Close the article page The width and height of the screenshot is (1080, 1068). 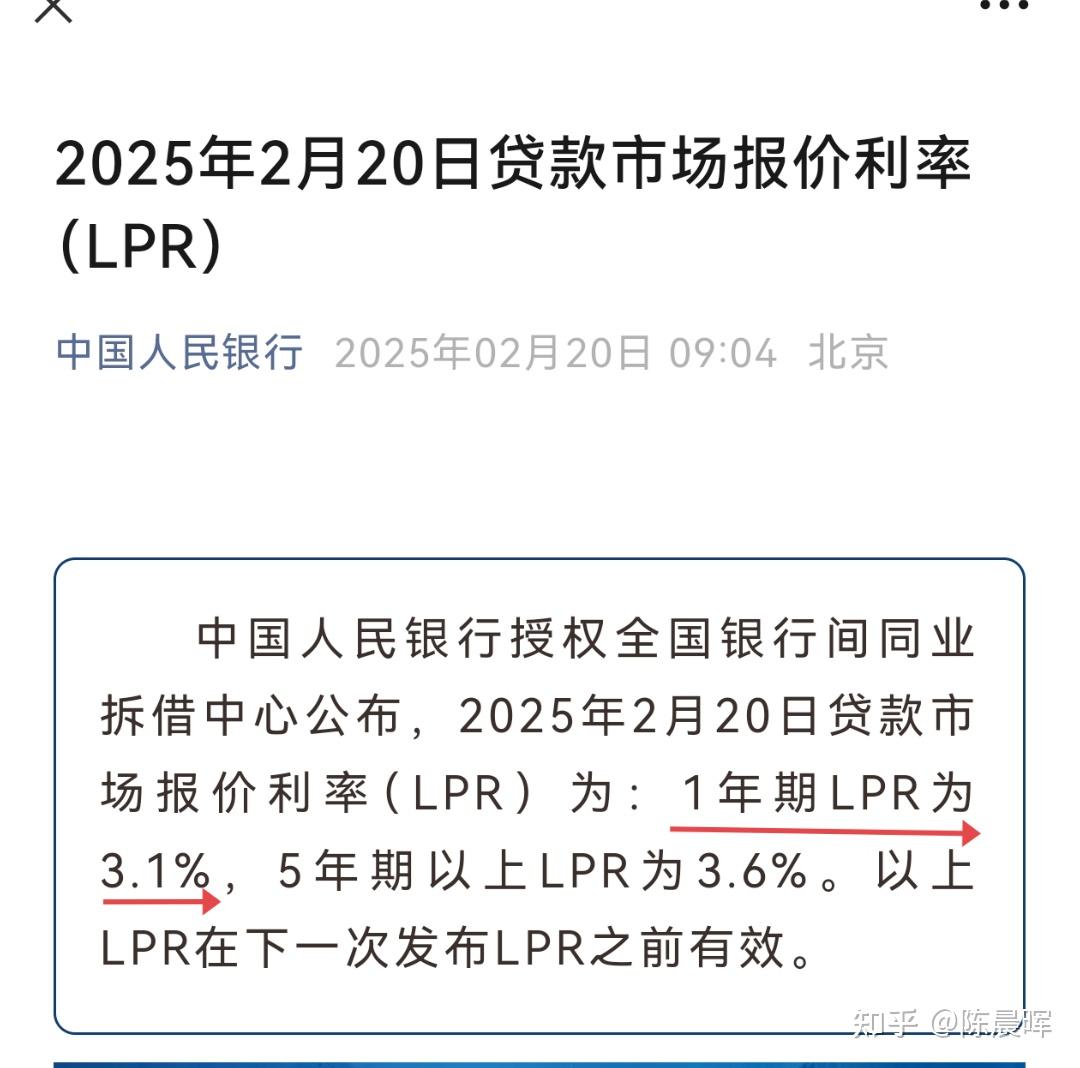click(x=53, y=8)
